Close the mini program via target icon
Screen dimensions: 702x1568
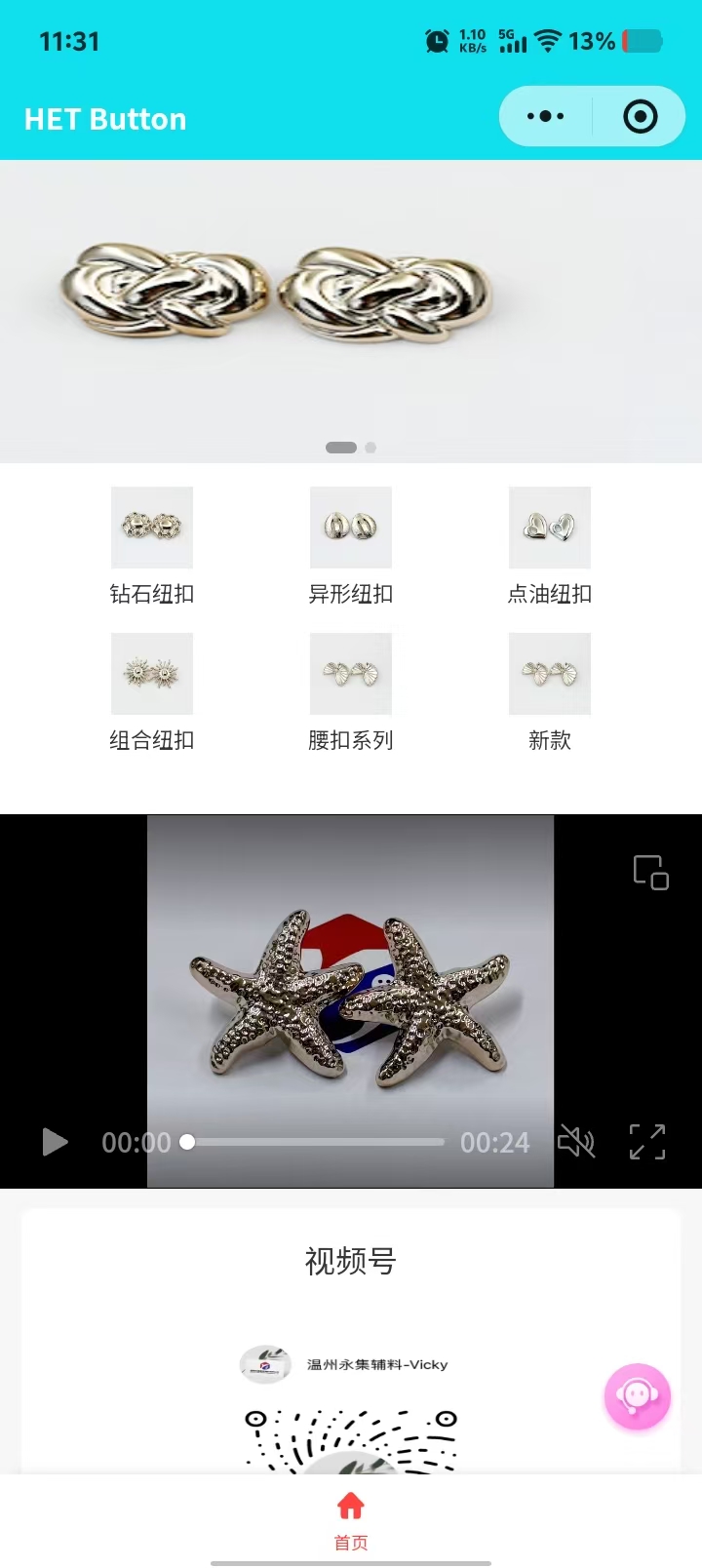click(x=640, y=117)
